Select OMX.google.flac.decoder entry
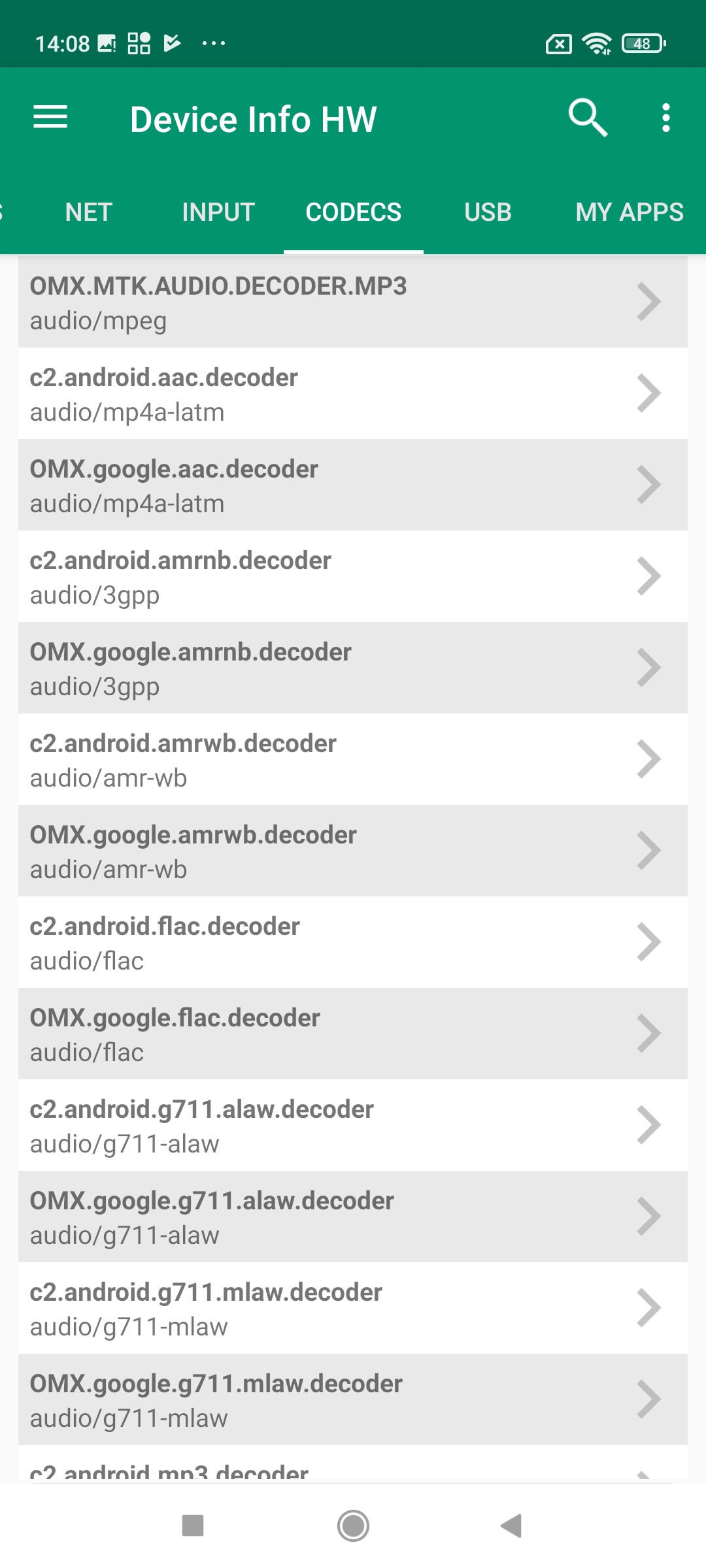The image size is (706, 1568). pyautogui.click(x=353, y=1034)
